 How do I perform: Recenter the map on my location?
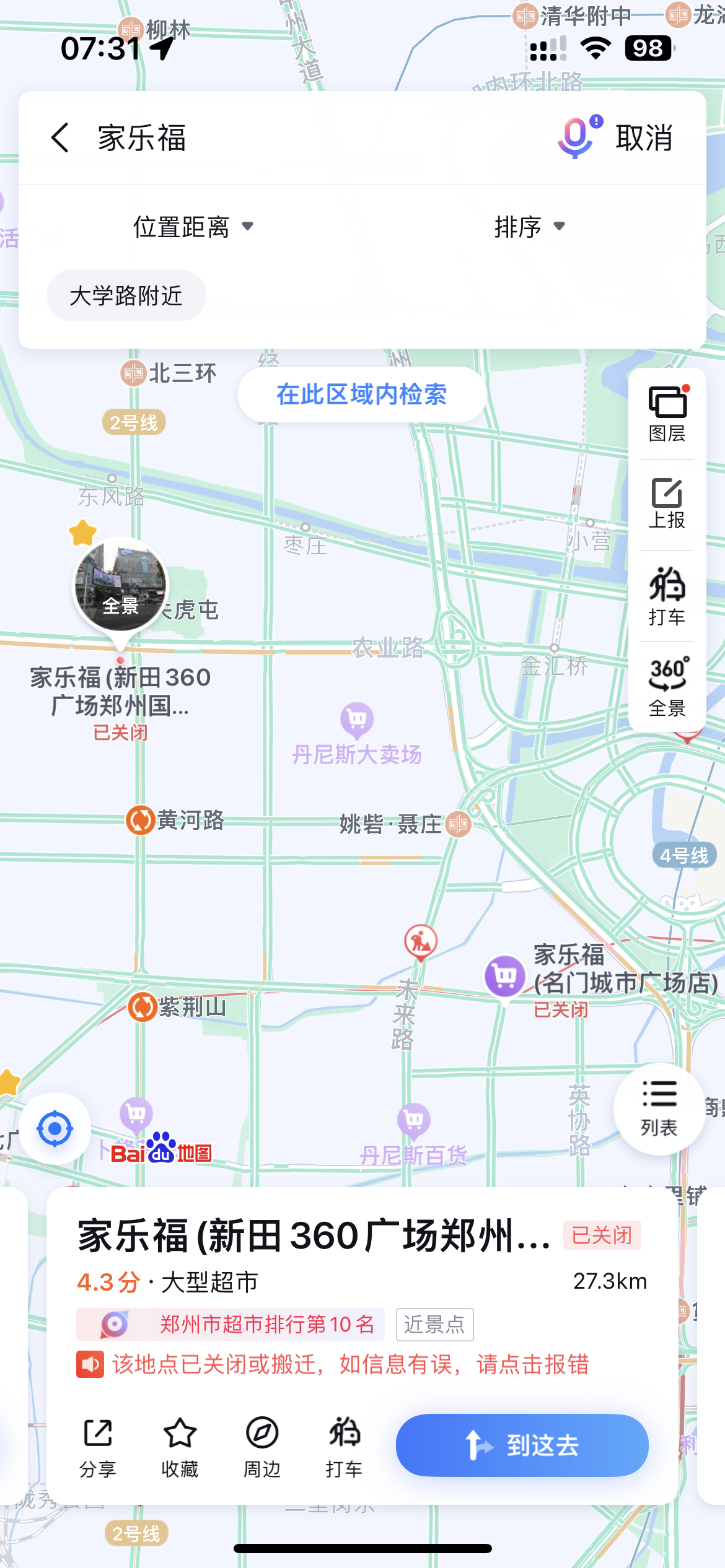pos(55,1128)
